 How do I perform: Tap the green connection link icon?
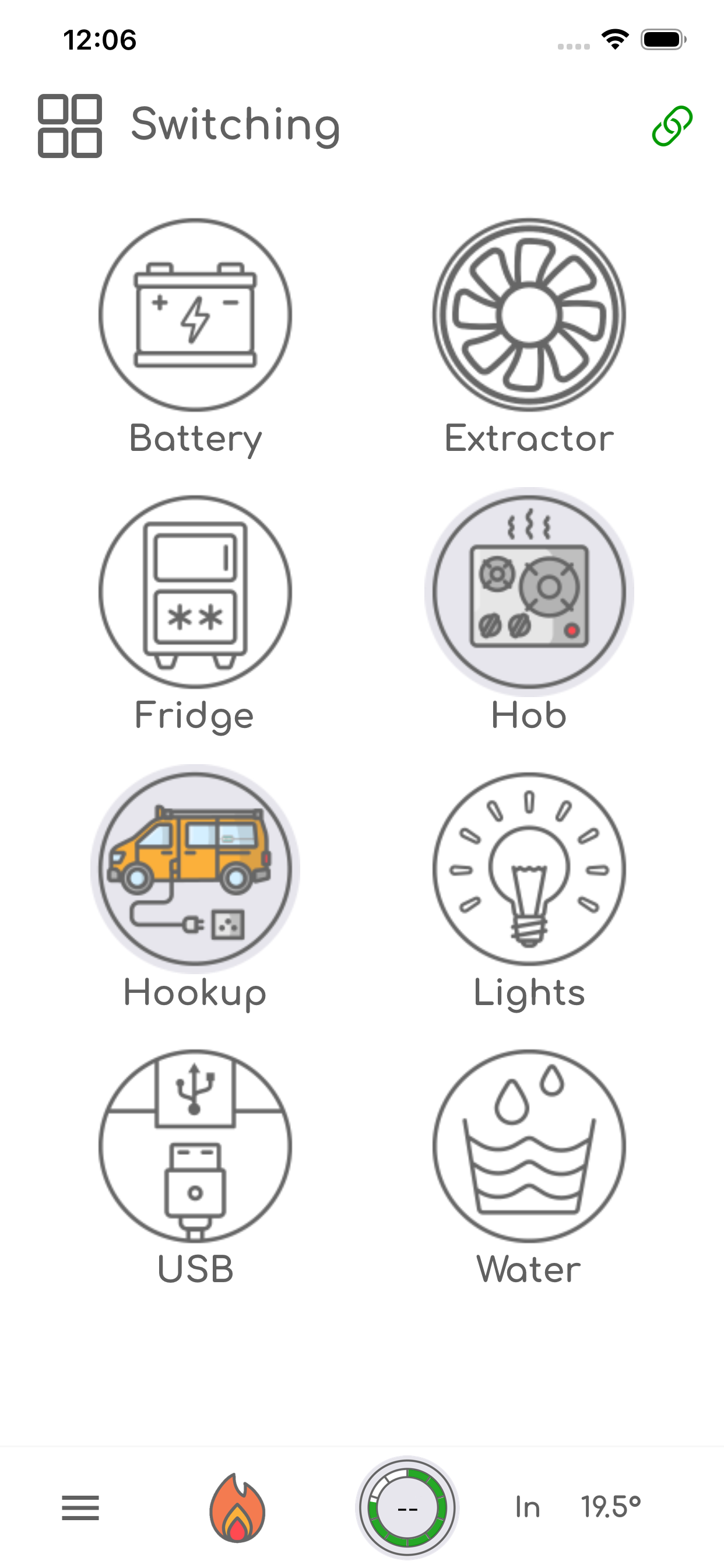tap(672, 126)
